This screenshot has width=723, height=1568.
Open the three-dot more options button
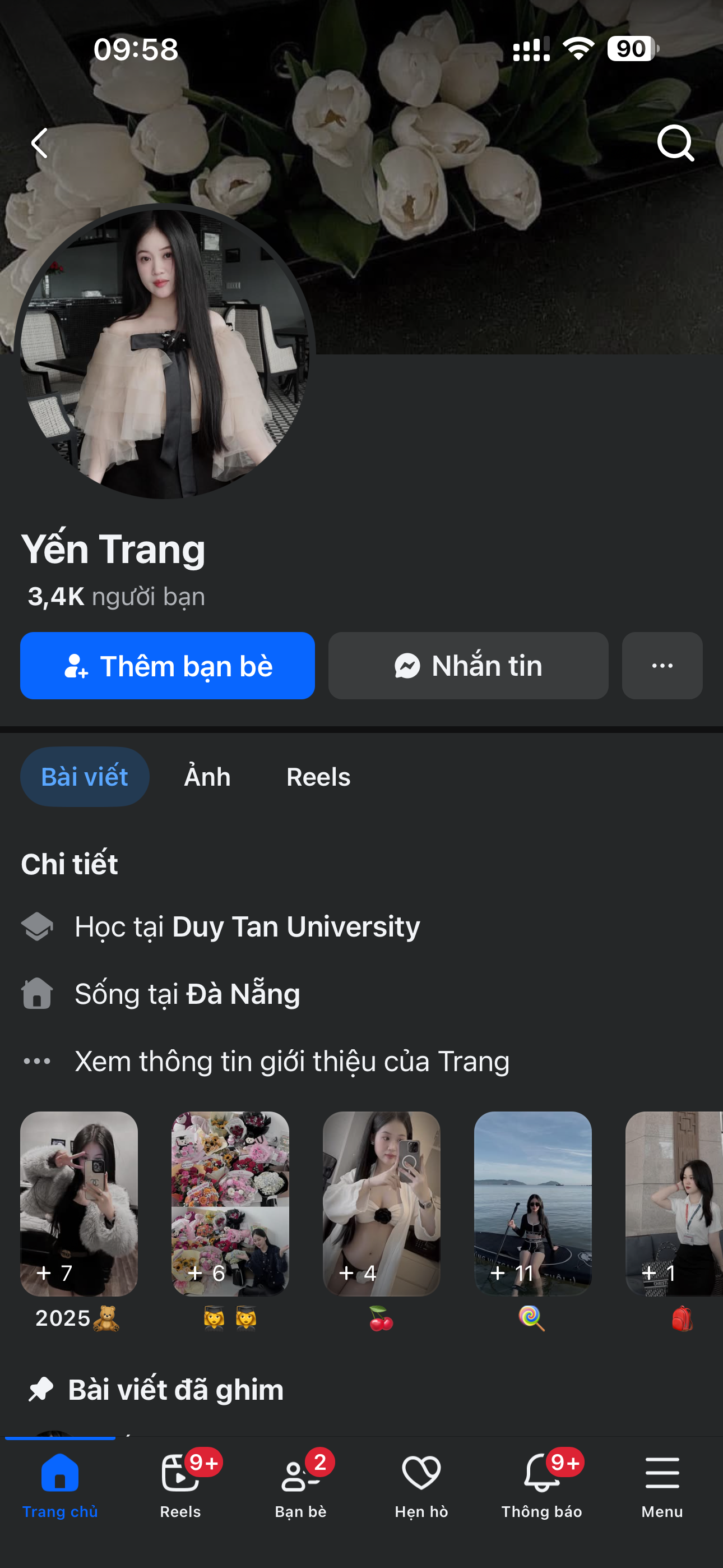tap(661, 665)
